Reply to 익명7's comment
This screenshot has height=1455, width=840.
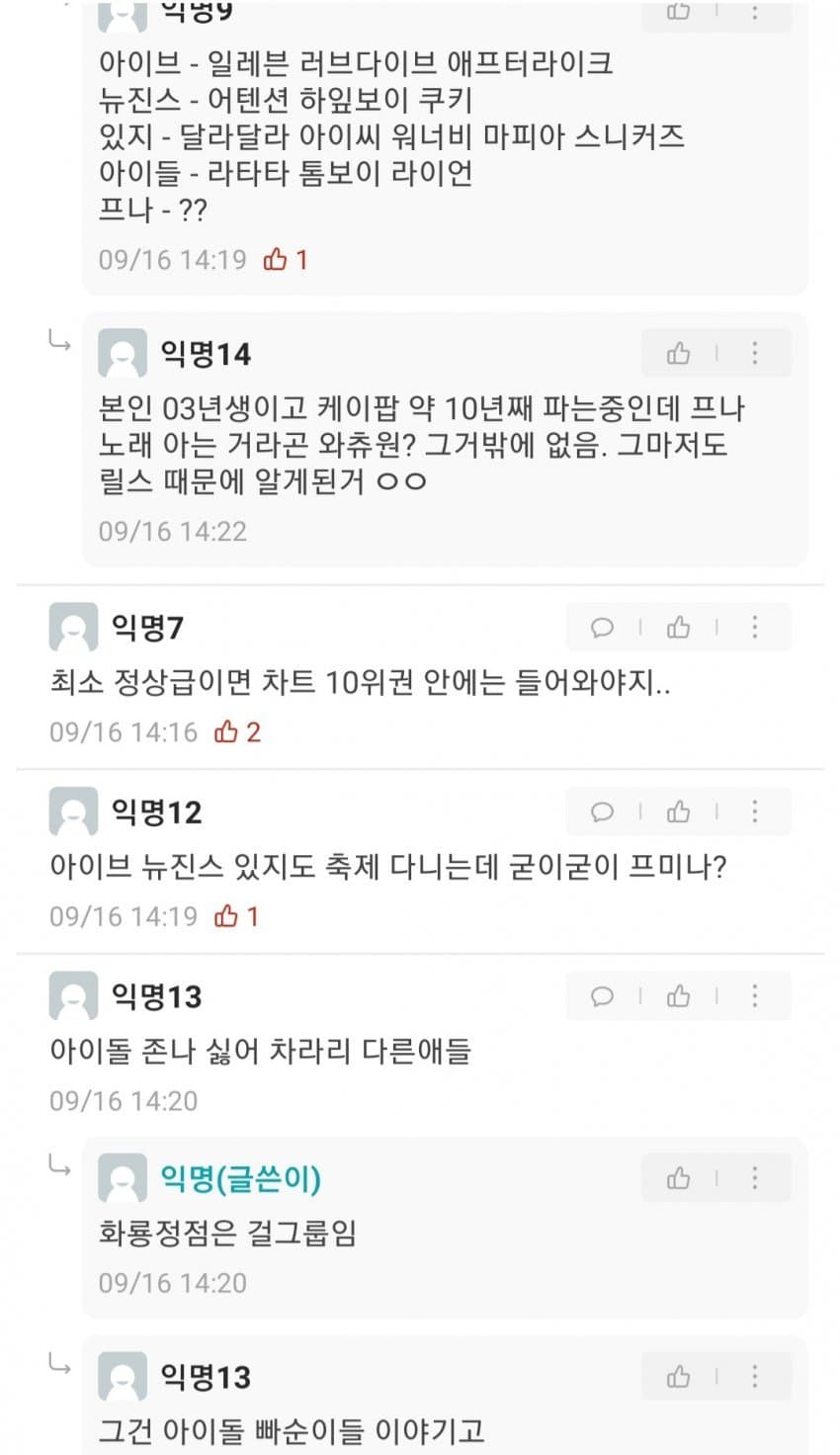(x=602, y=627)
